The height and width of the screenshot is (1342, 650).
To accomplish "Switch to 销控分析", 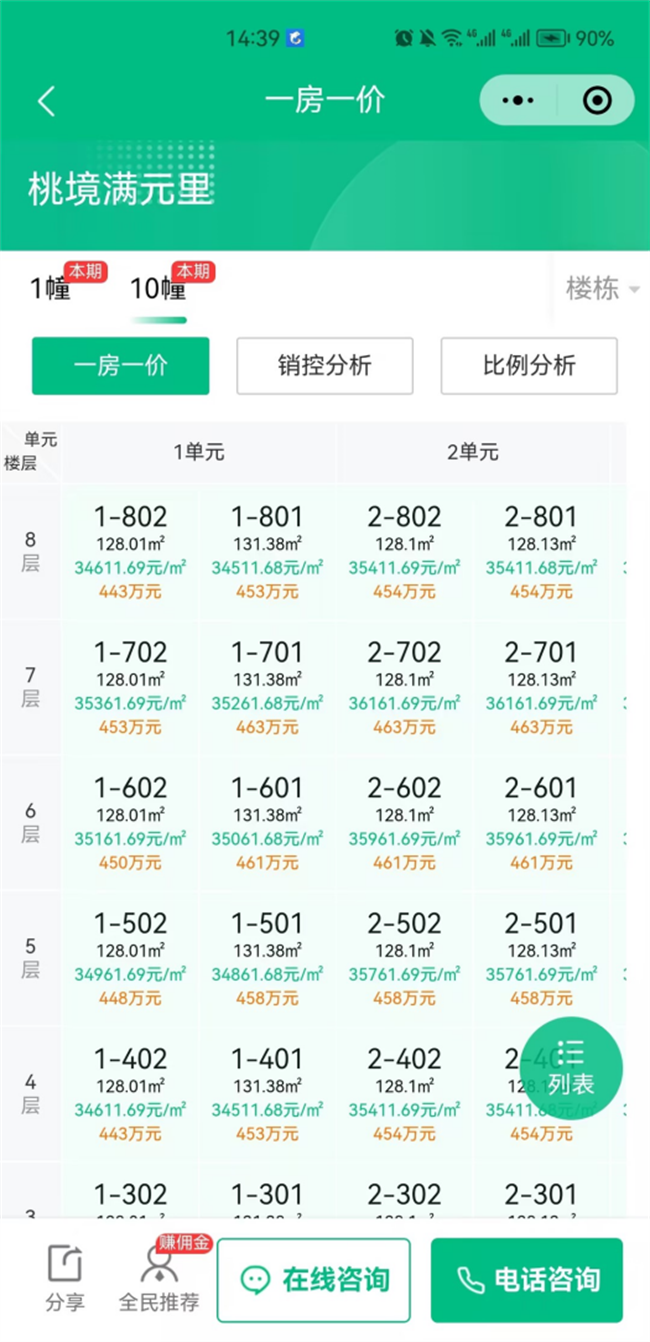I will [x=324, y=366].
